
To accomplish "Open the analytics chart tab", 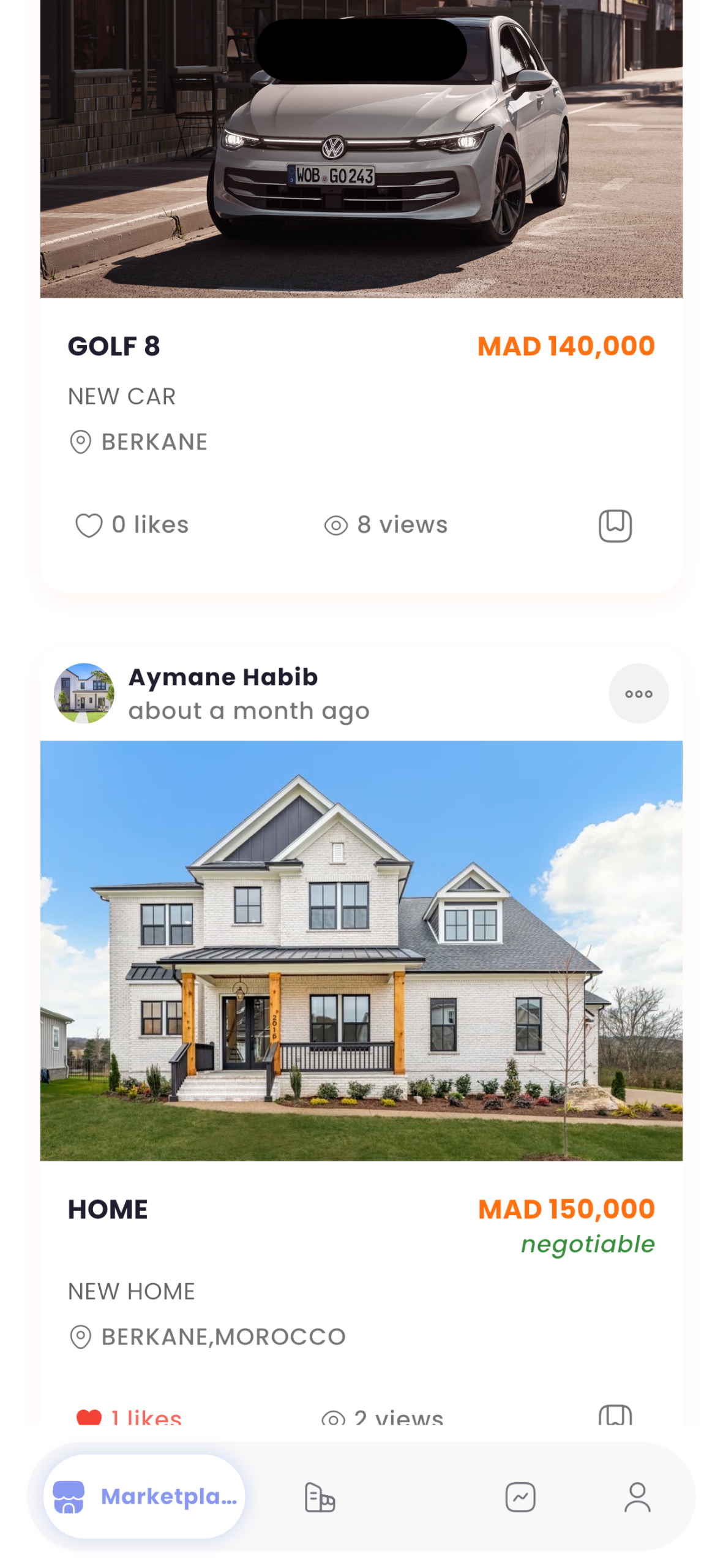I will [x=520, y=1497].
